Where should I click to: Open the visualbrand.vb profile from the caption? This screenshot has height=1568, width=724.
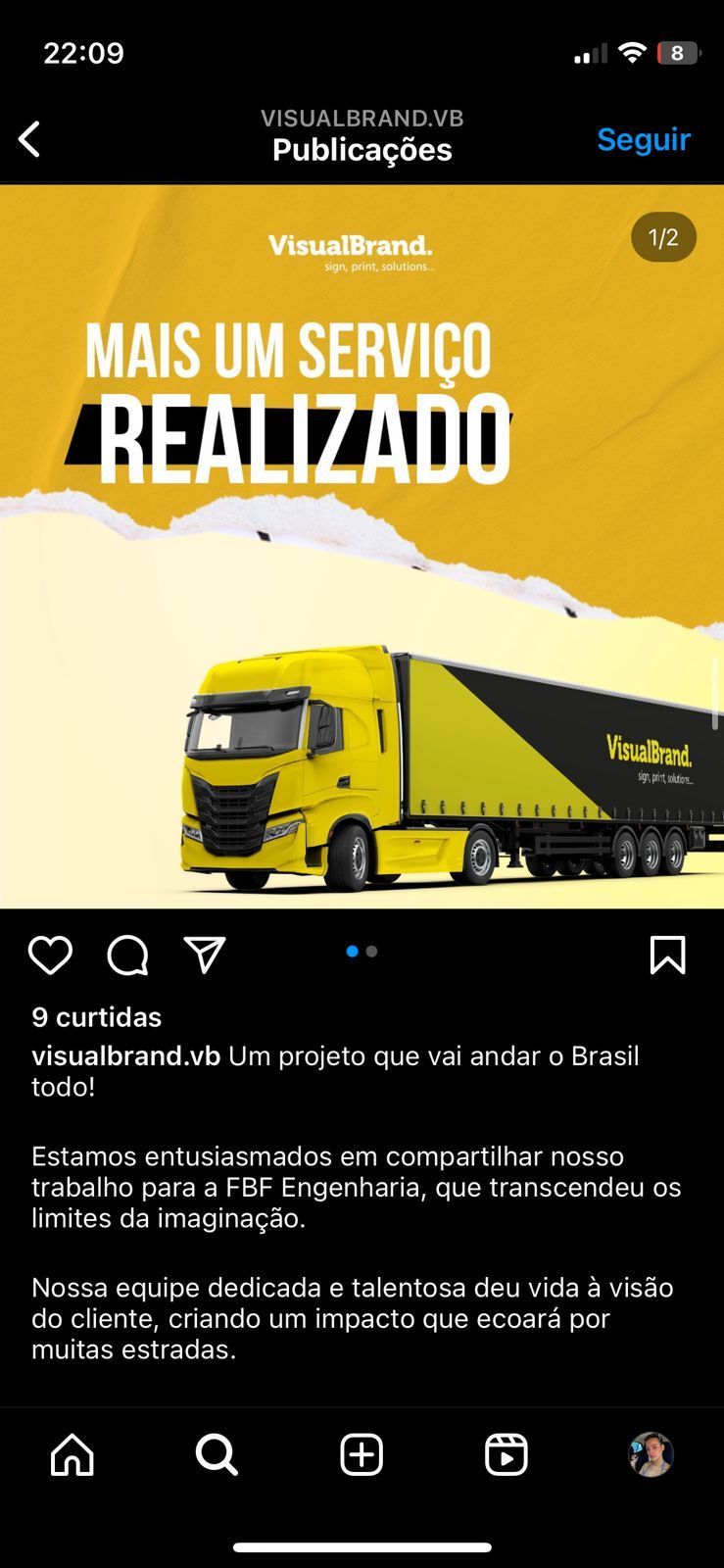point(125,1055)
